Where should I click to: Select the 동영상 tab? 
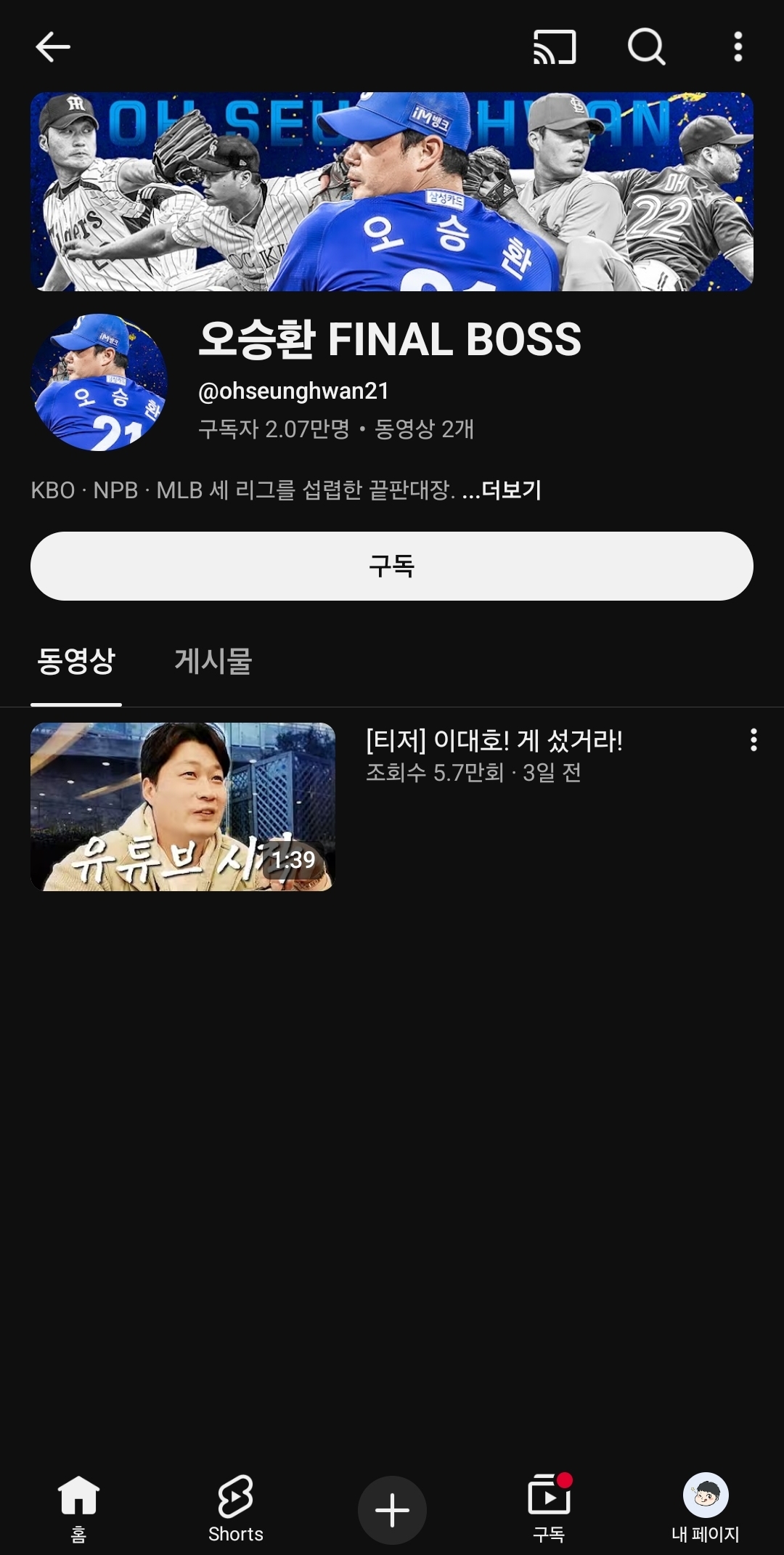[x=76, y=661]
